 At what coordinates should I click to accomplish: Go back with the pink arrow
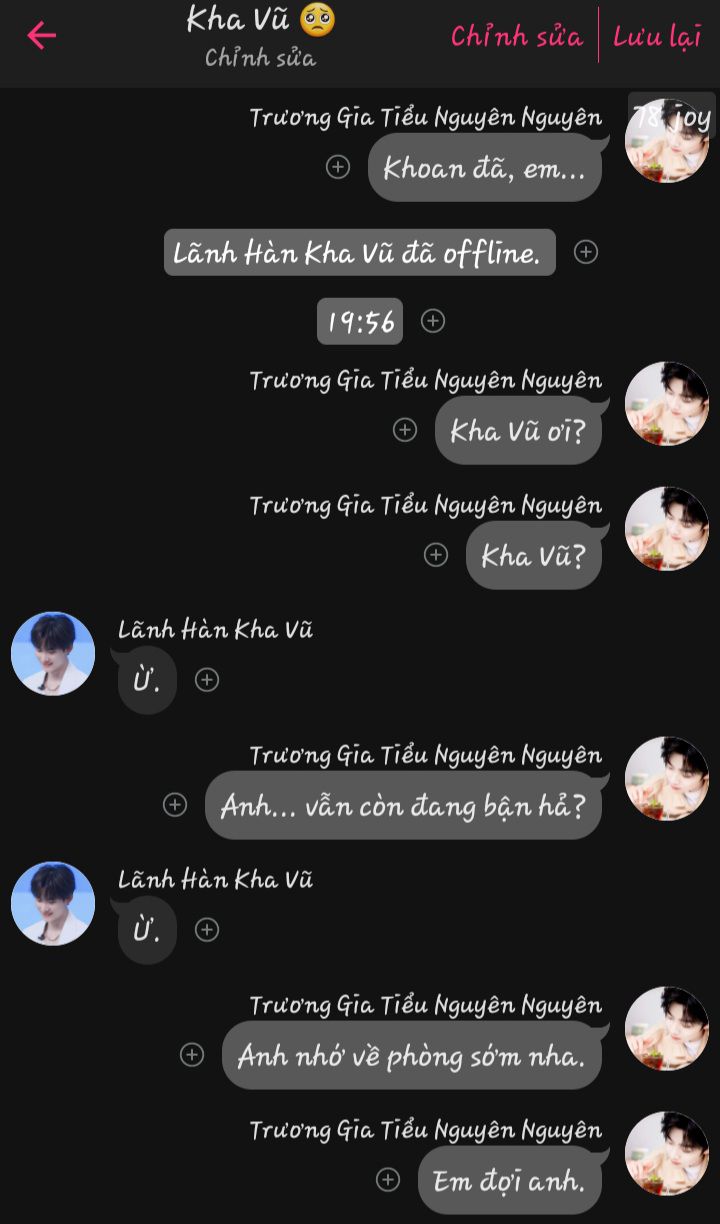tap(41, 36)
